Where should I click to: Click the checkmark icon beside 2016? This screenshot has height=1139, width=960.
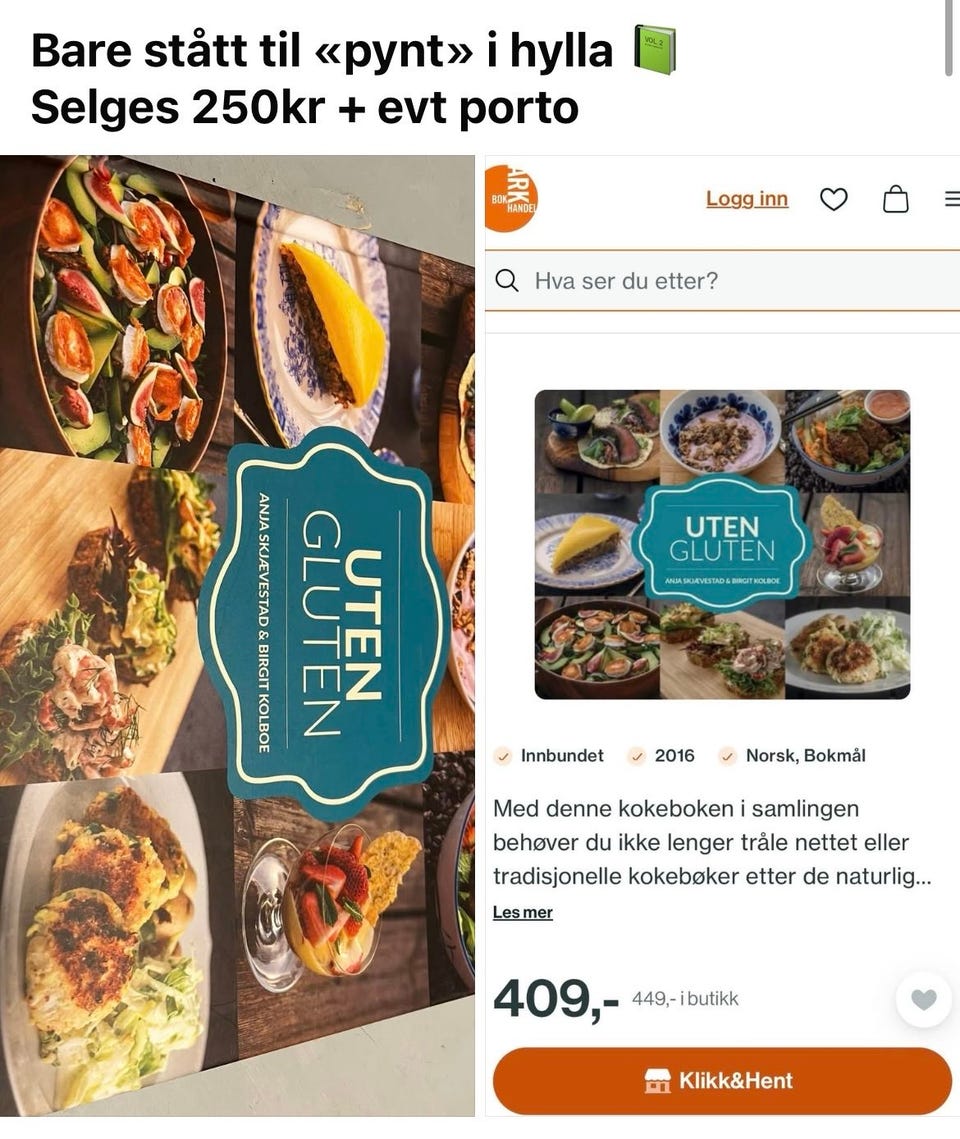coord(636,757)
